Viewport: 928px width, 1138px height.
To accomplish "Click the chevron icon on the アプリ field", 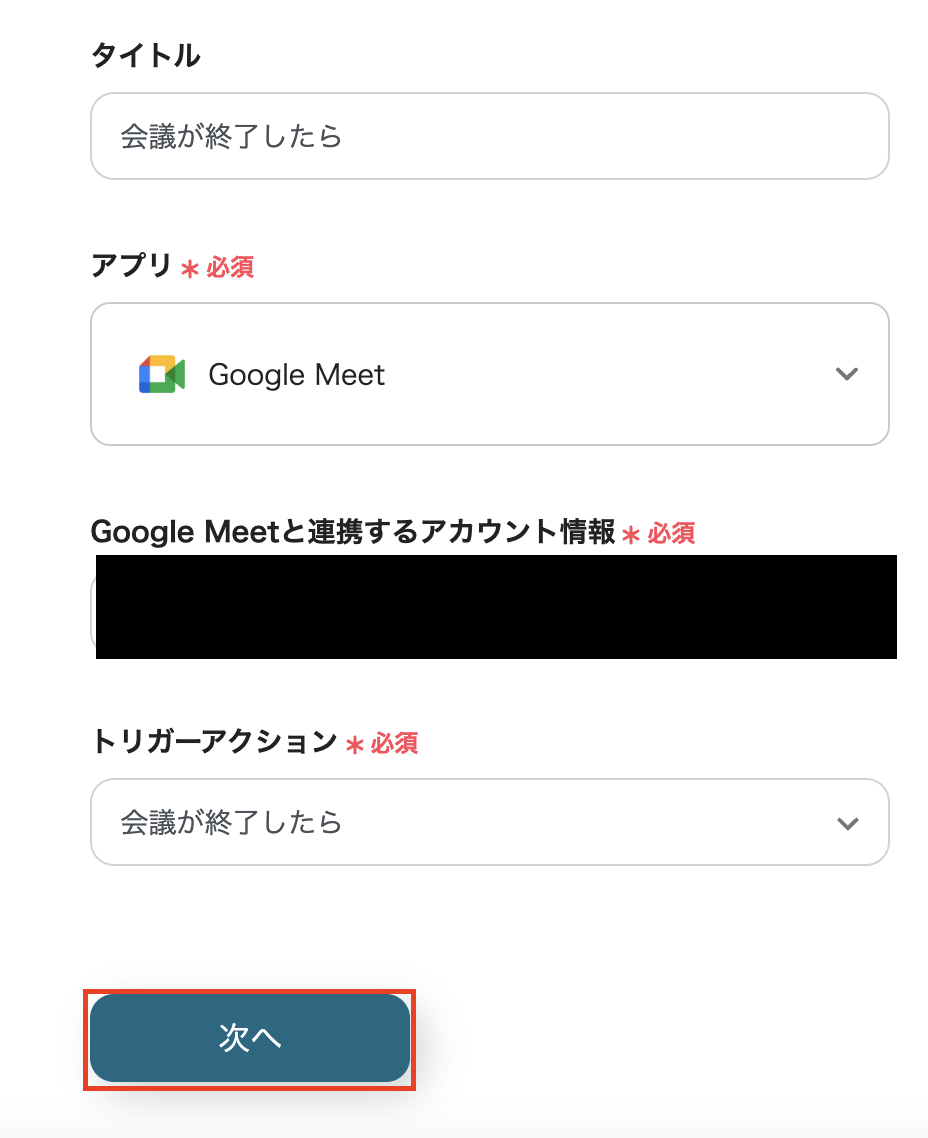I will (x=846, y=373).
